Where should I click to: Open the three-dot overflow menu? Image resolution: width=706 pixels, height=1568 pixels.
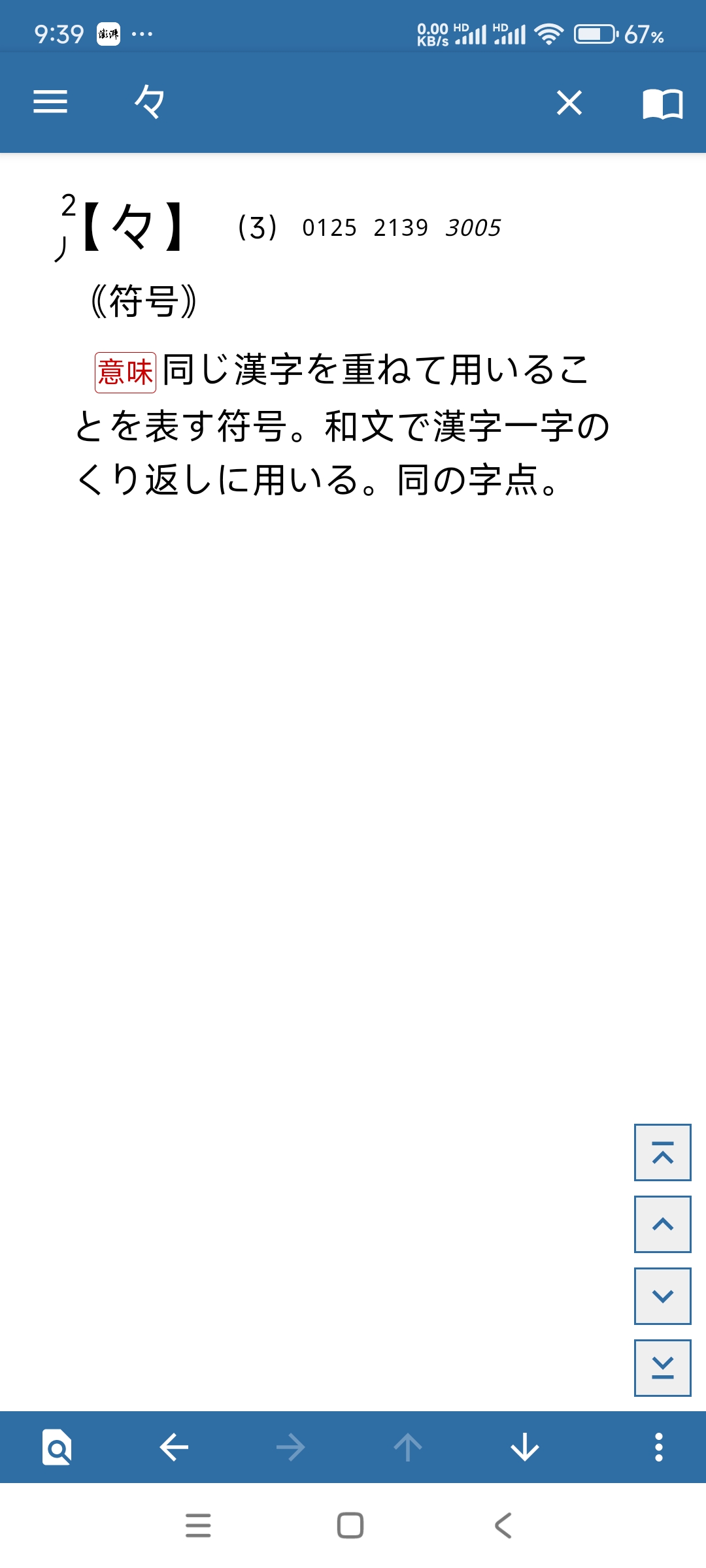(659, 1447)
